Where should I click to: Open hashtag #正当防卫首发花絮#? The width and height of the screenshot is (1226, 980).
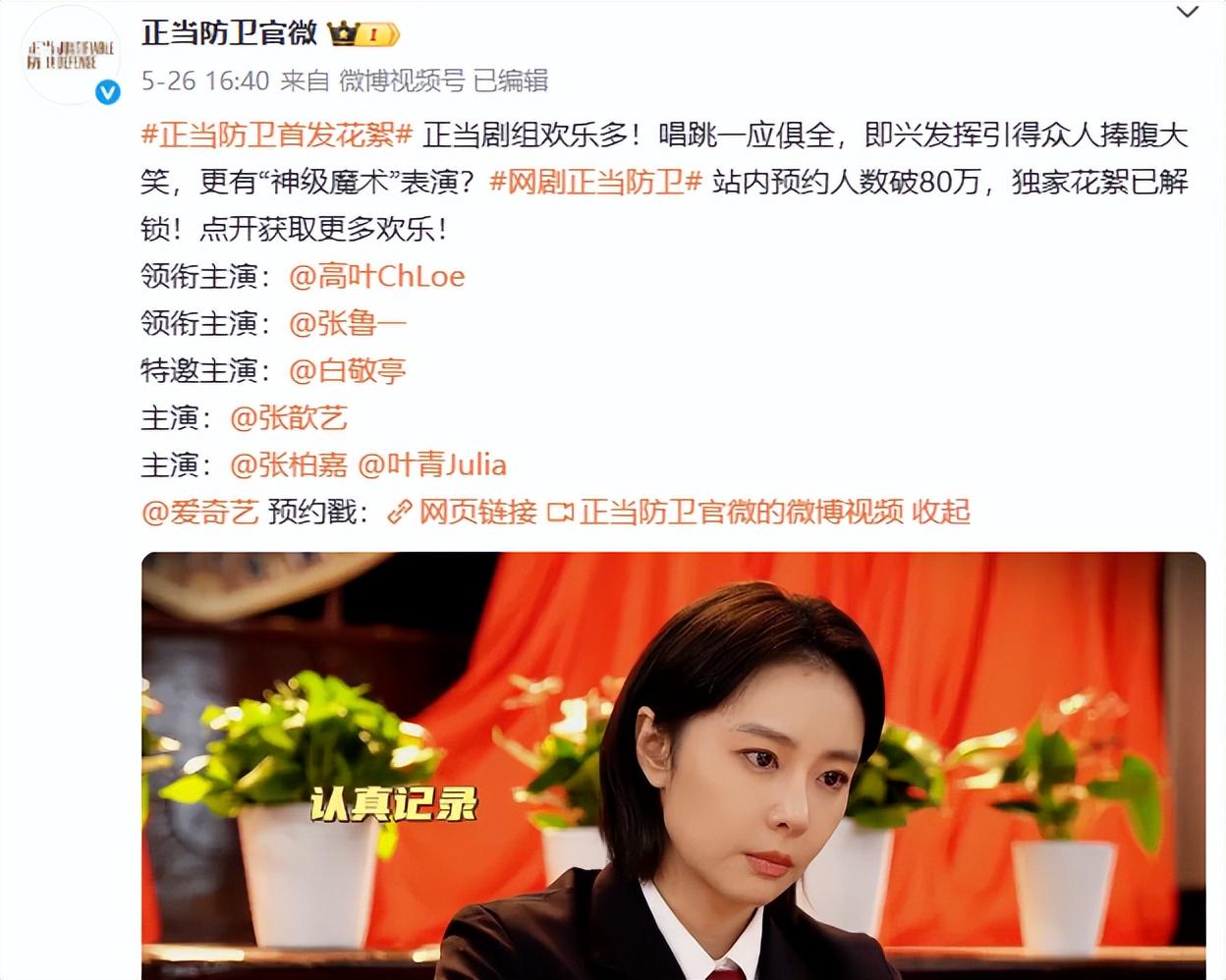pos(276,135)
